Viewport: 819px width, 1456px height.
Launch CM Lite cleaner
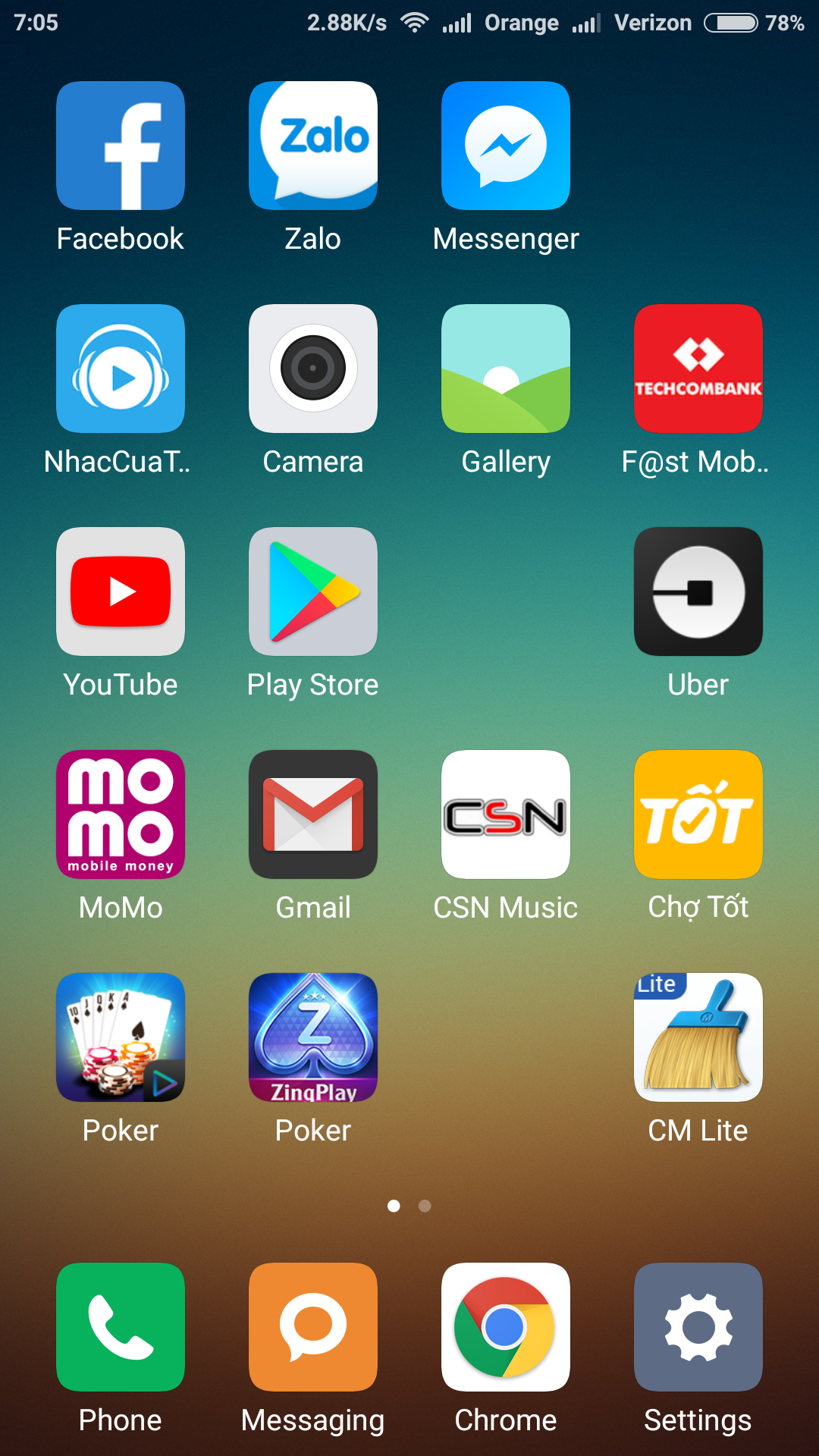698,1037
